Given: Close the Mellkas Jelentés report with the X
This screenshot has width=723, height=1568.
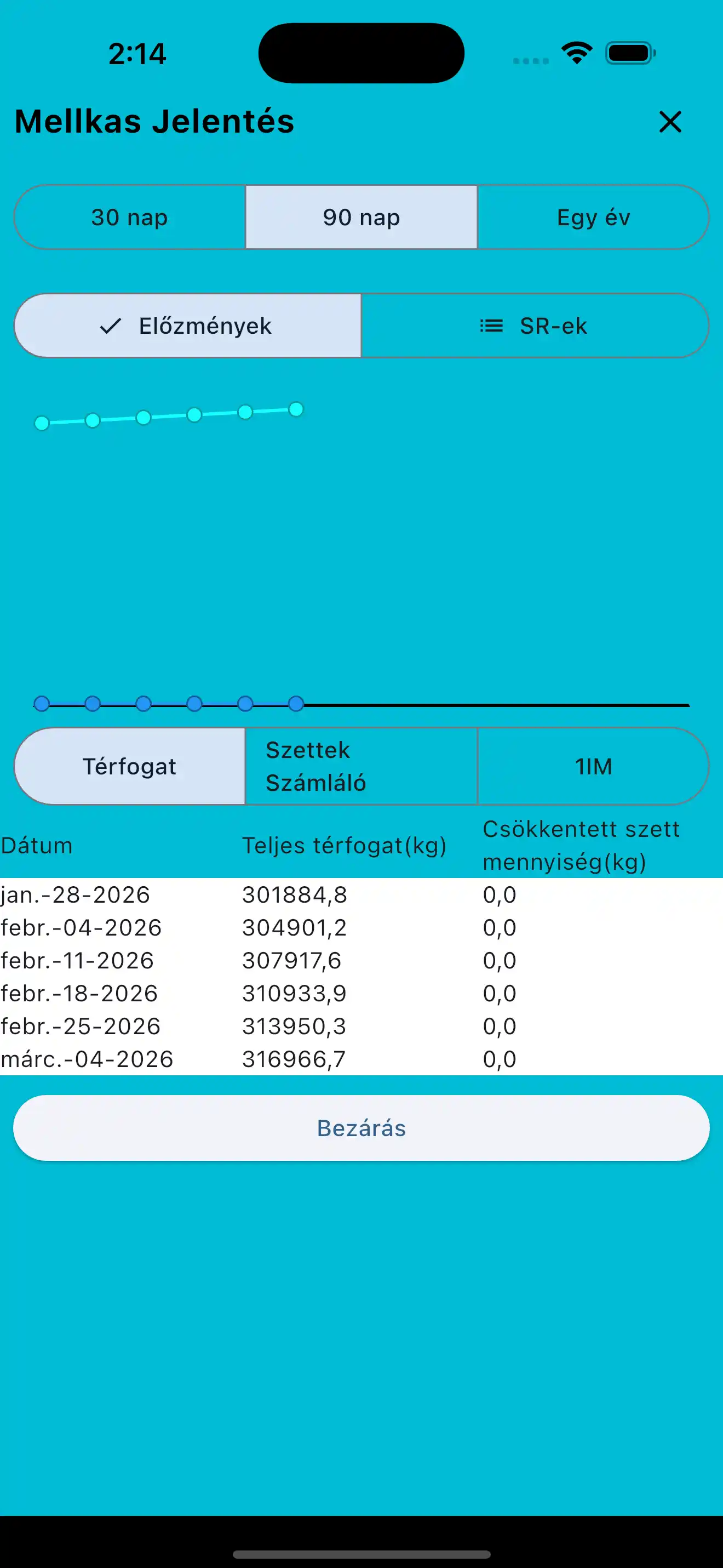Looking at the screenshot, I should 669,122.
